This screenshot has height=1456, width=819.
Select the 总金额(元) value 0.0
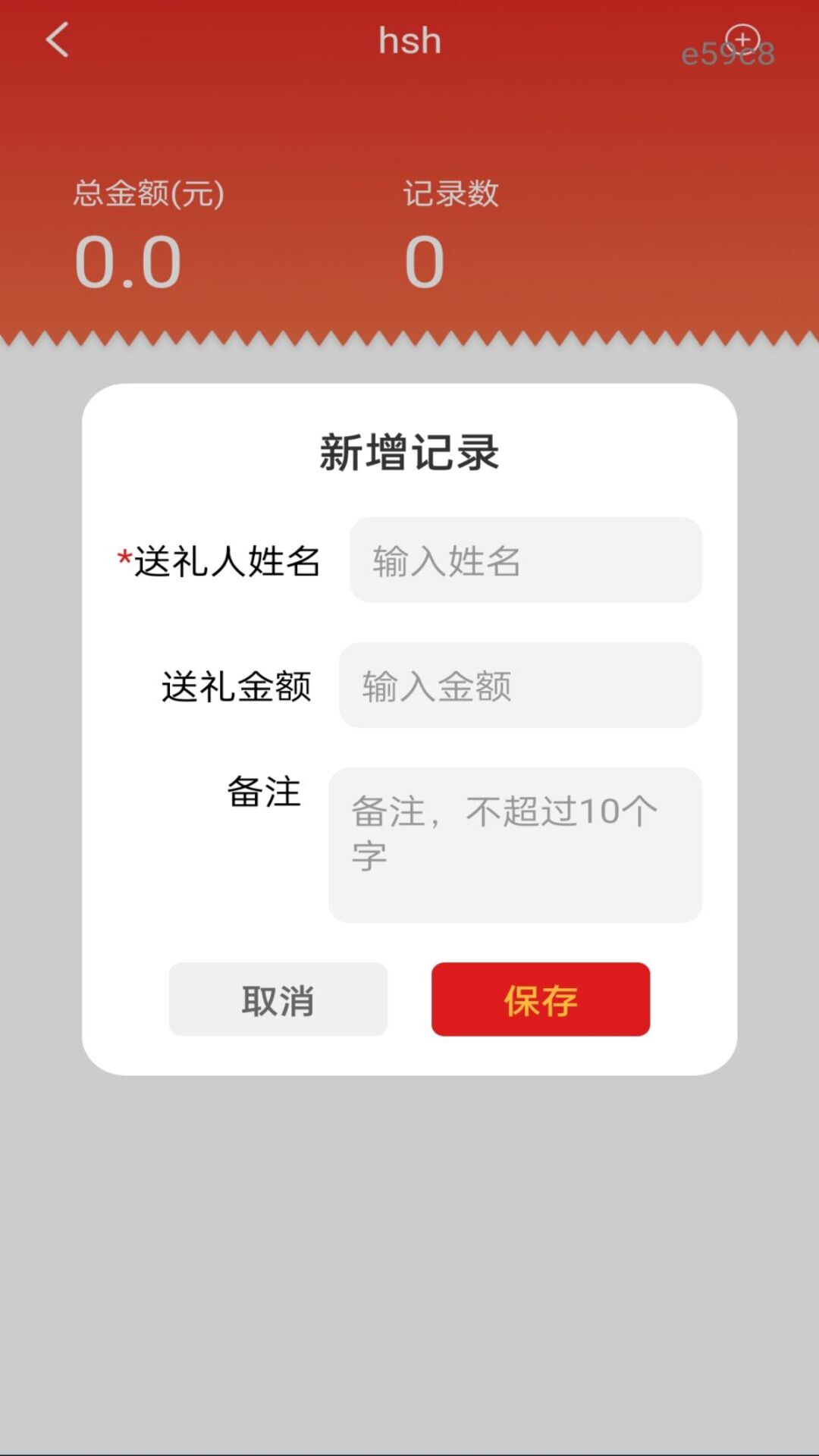(129, 262)
